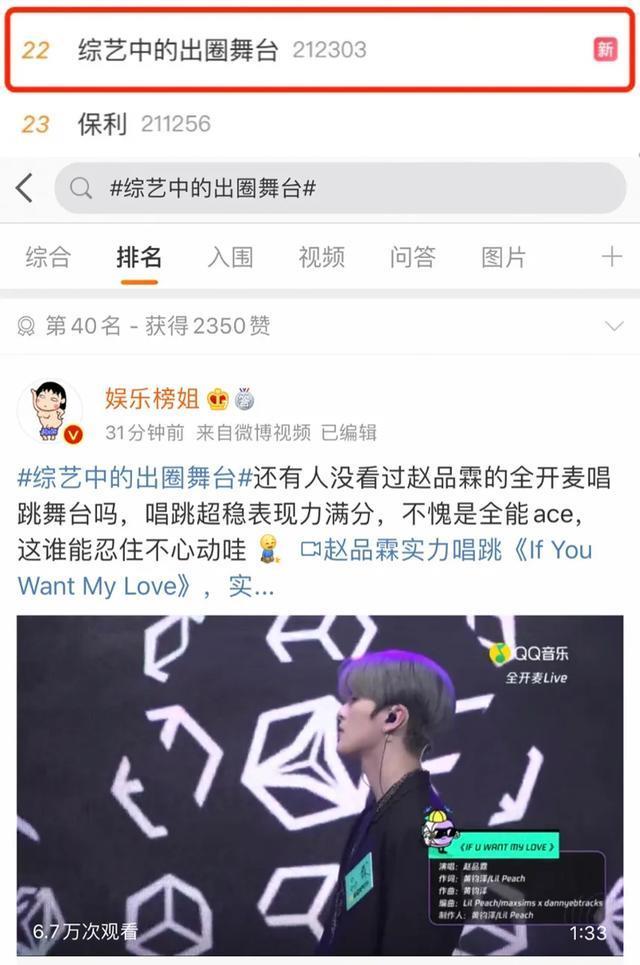Open the blue #综艺中的出圈舞台# hashtag in post
The image size is (640, 965).
(127, 477)
